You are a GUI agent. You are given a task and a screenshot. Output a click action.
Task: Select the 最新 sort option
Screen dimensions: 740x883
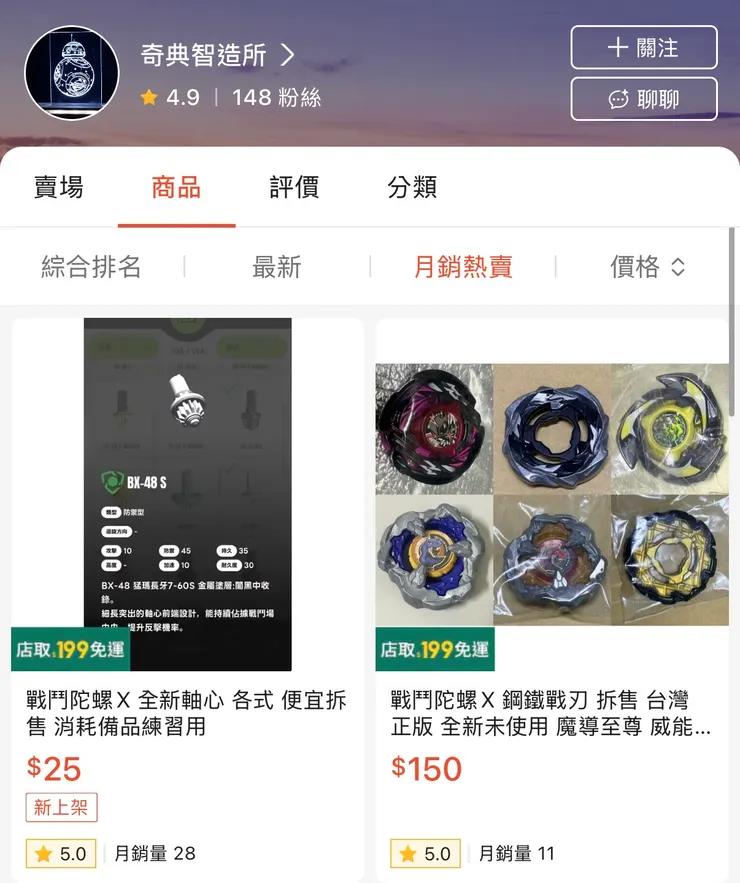coord(277,268)
